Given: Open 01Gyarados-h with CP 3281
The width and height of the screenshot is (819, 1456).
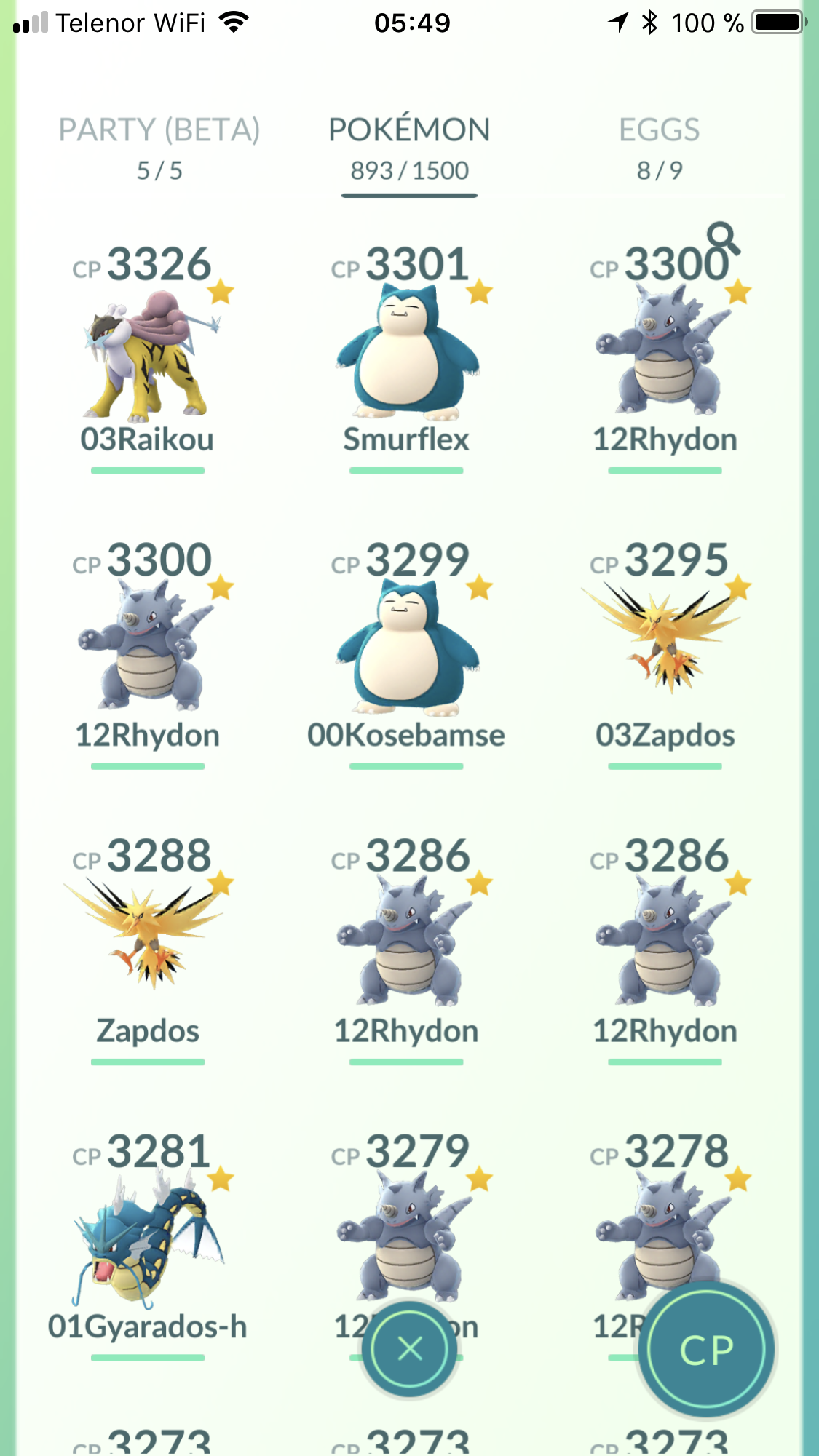Looking at the screenshot, I should click(147, 1245).
